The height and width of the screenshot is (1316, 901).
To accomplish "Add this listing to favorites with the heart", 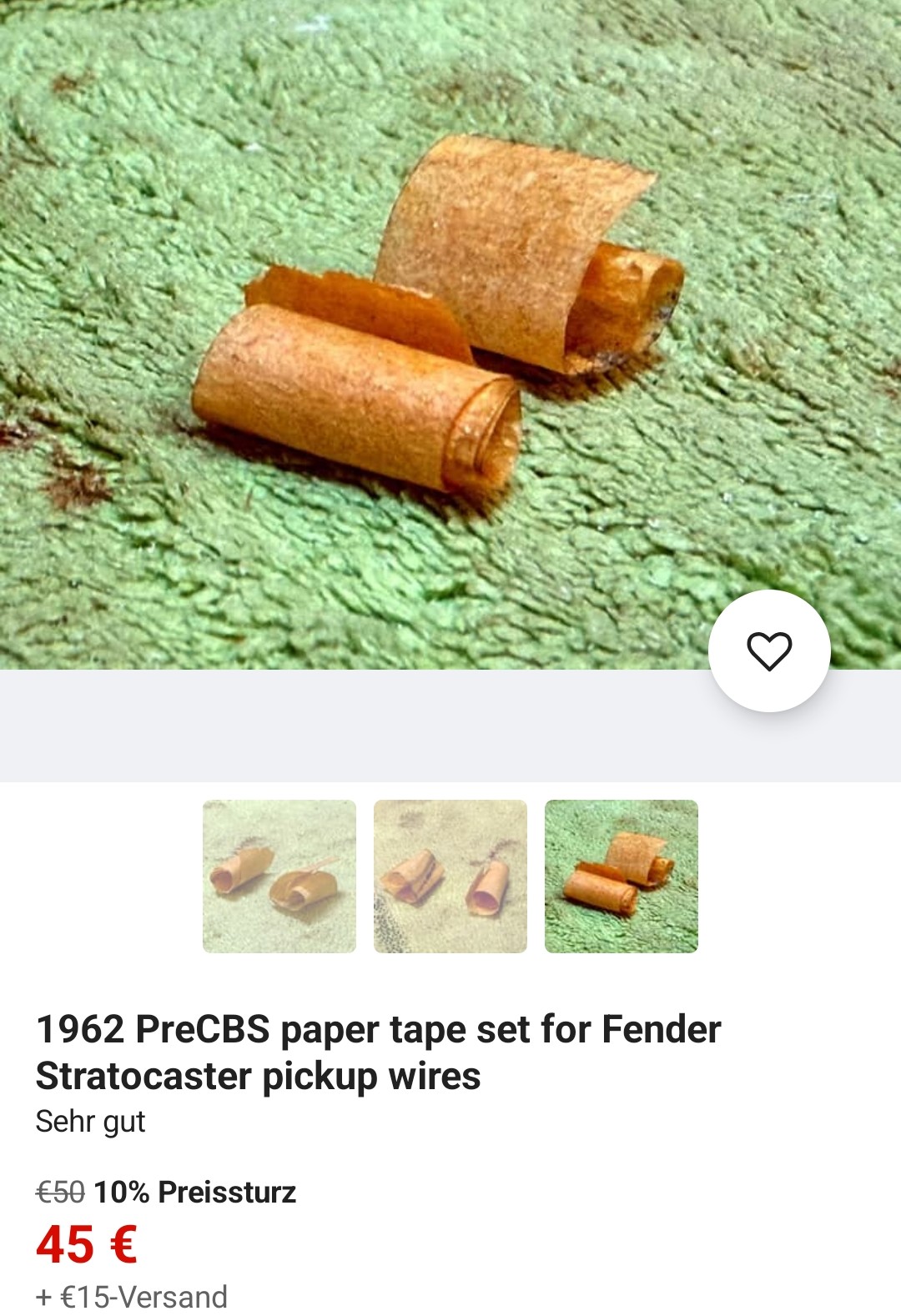I will (x=768, y=651).
